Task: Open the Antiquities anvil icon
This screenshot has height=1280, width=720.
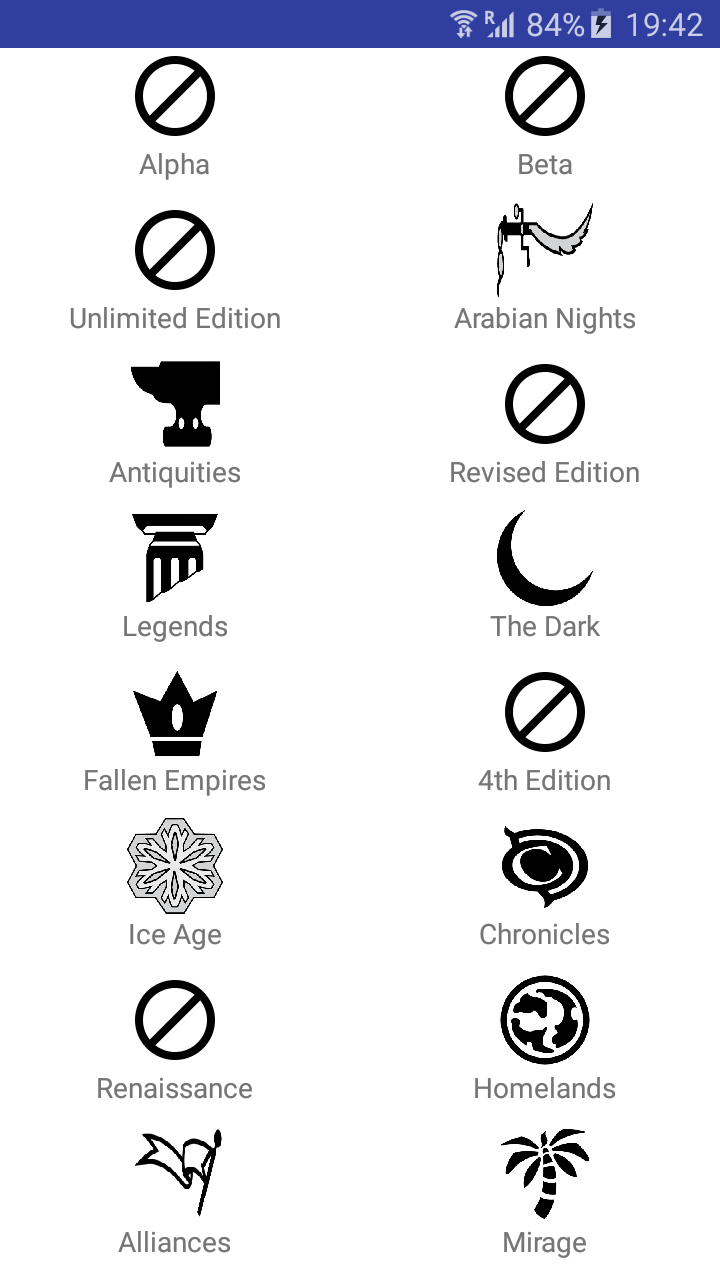Action: point(175,403)
